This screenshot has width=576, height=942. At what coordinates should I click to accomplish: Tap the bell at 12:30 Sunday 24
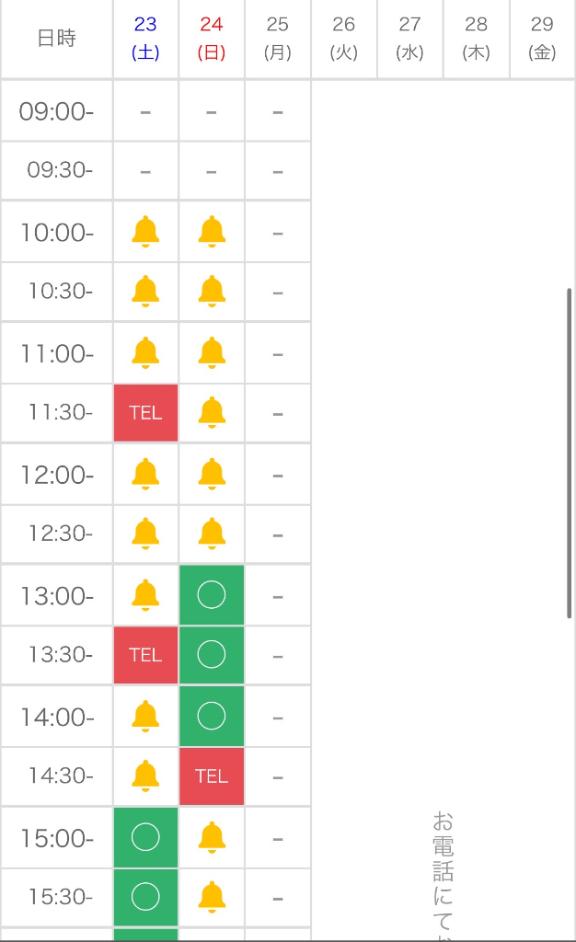211,533
